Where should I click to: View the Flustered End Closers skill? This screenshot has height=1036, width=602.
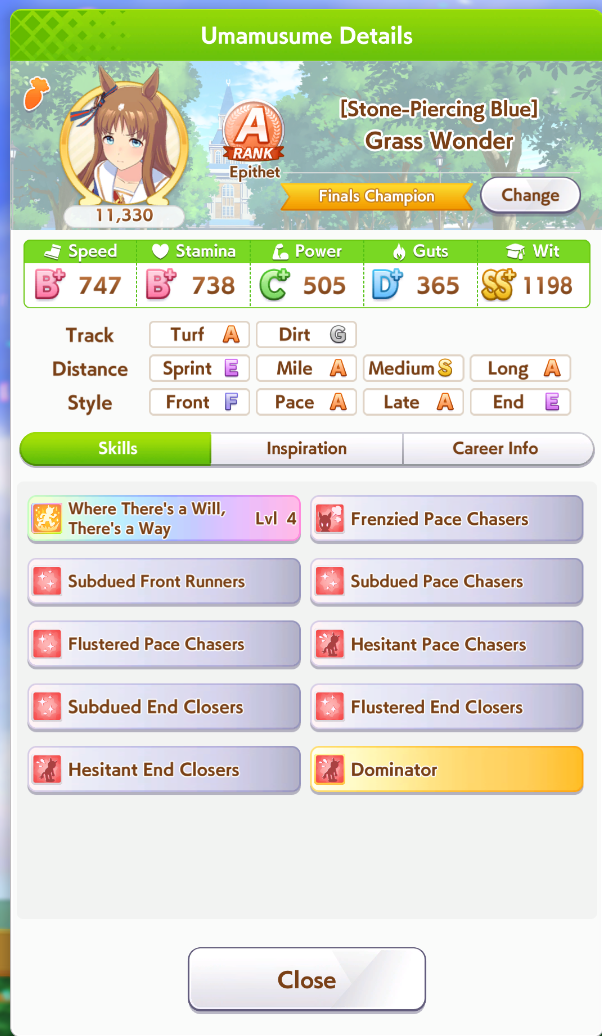(446, 707)
